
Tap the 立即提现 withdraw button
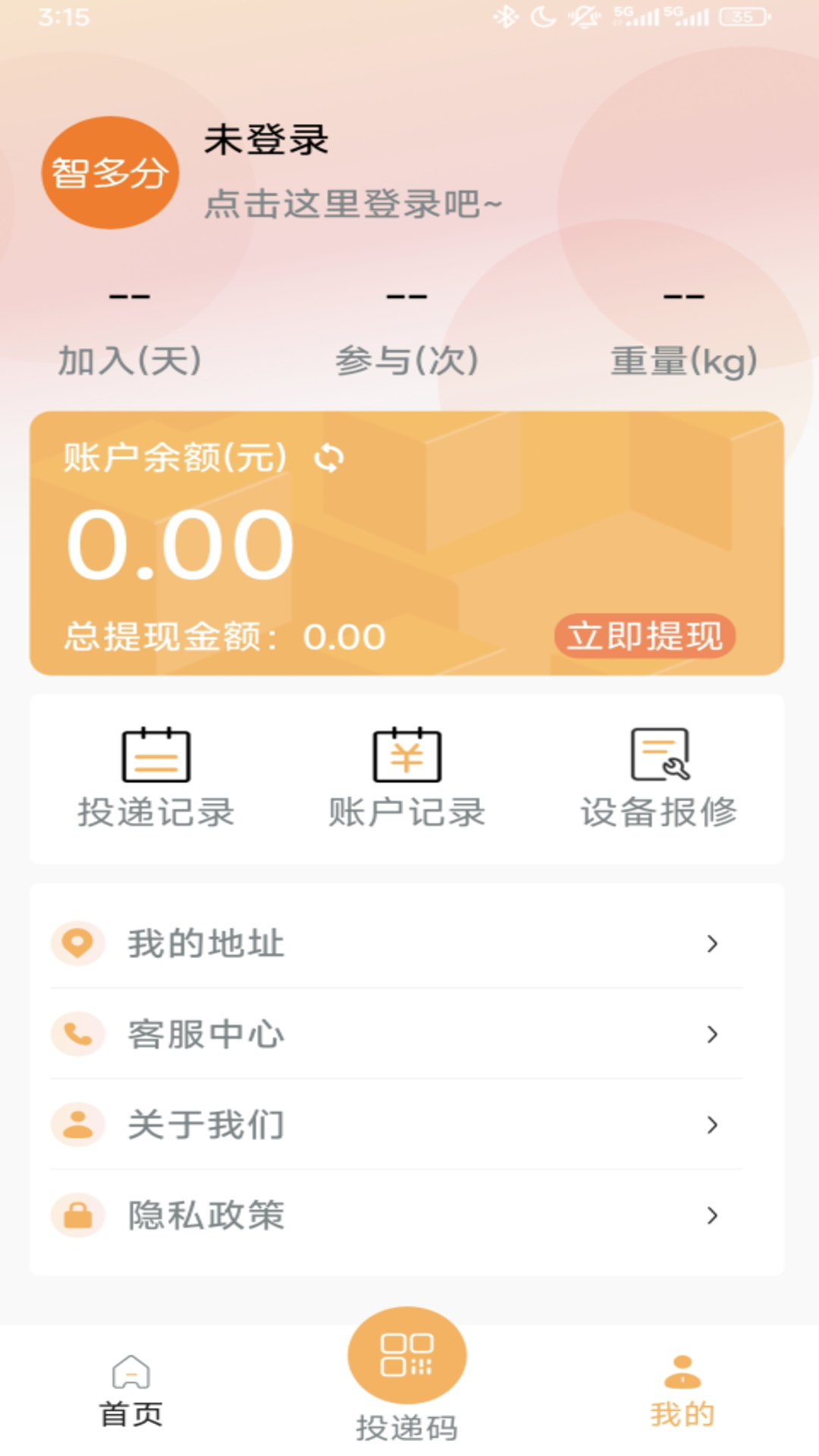(x=645, y=635)
